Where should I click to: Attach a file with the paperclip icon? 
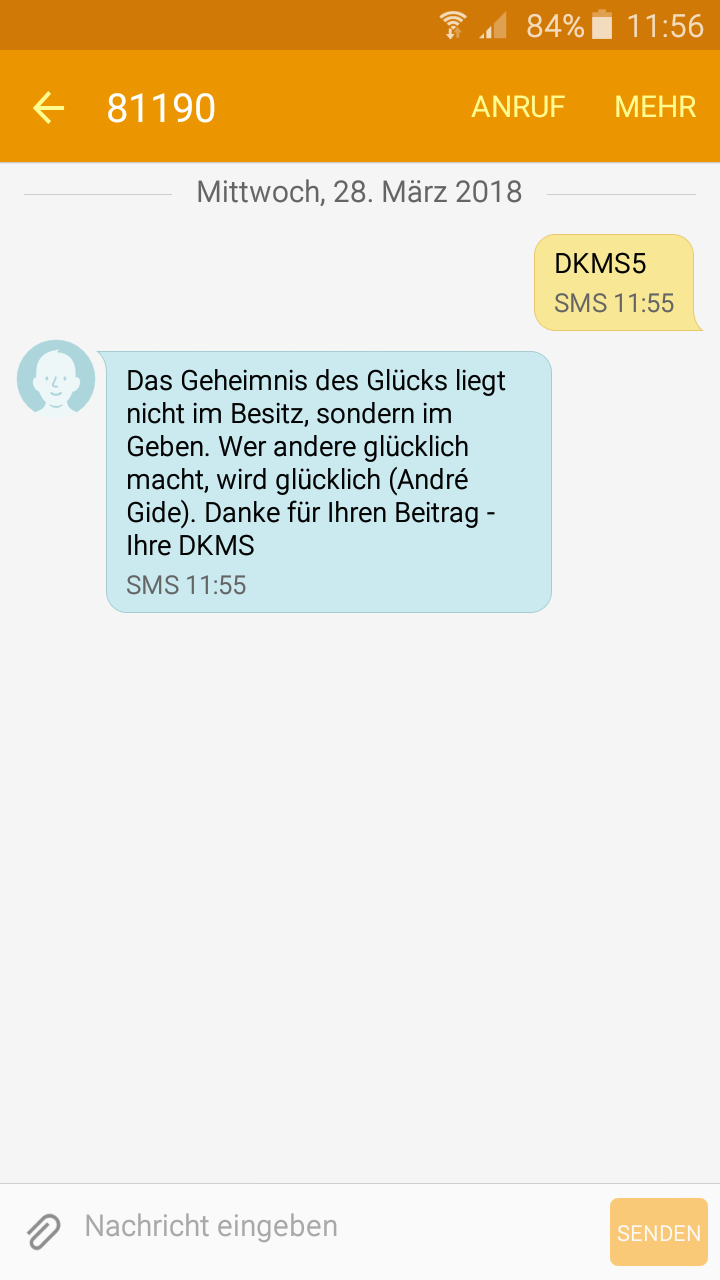click(43, 1231)
